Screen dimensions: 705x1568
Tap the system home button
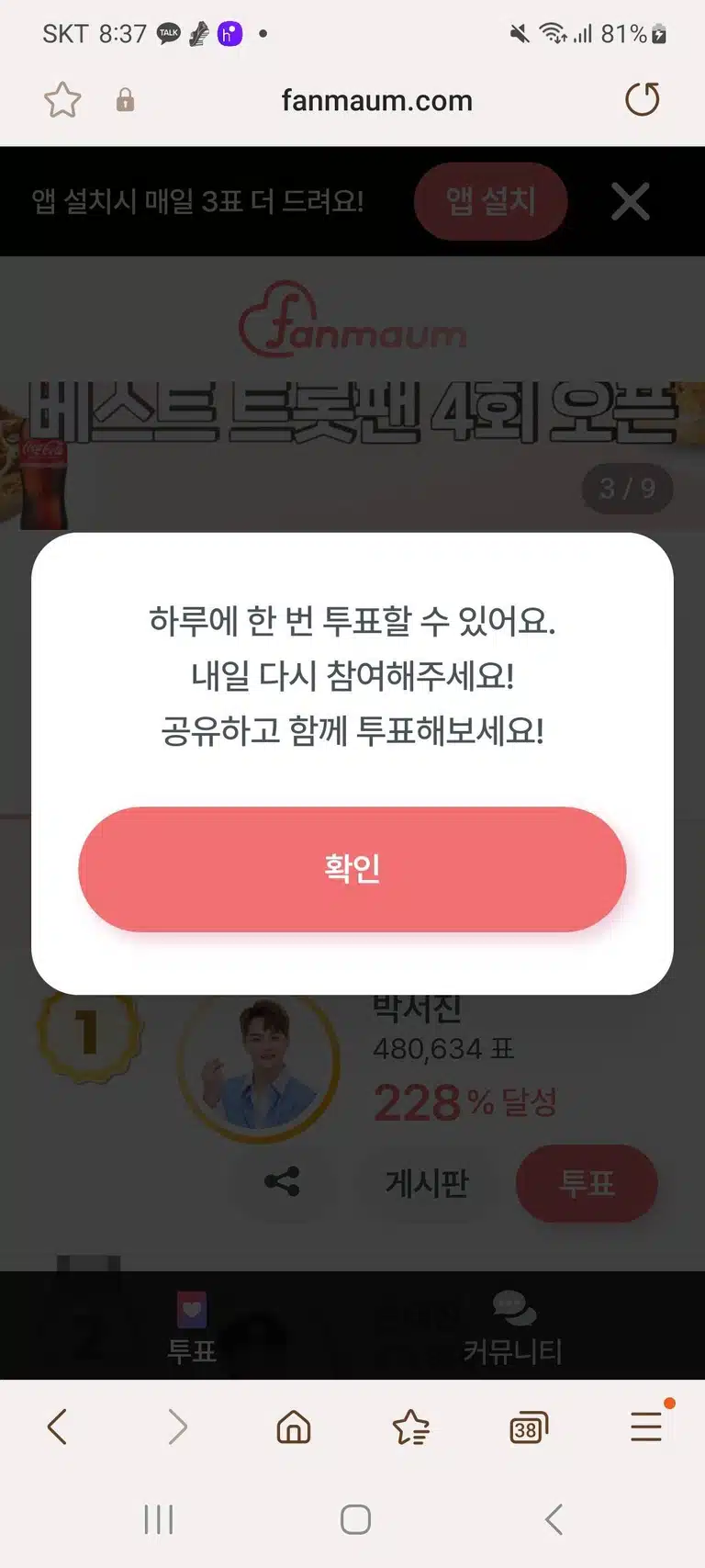tap(355, 1519)
